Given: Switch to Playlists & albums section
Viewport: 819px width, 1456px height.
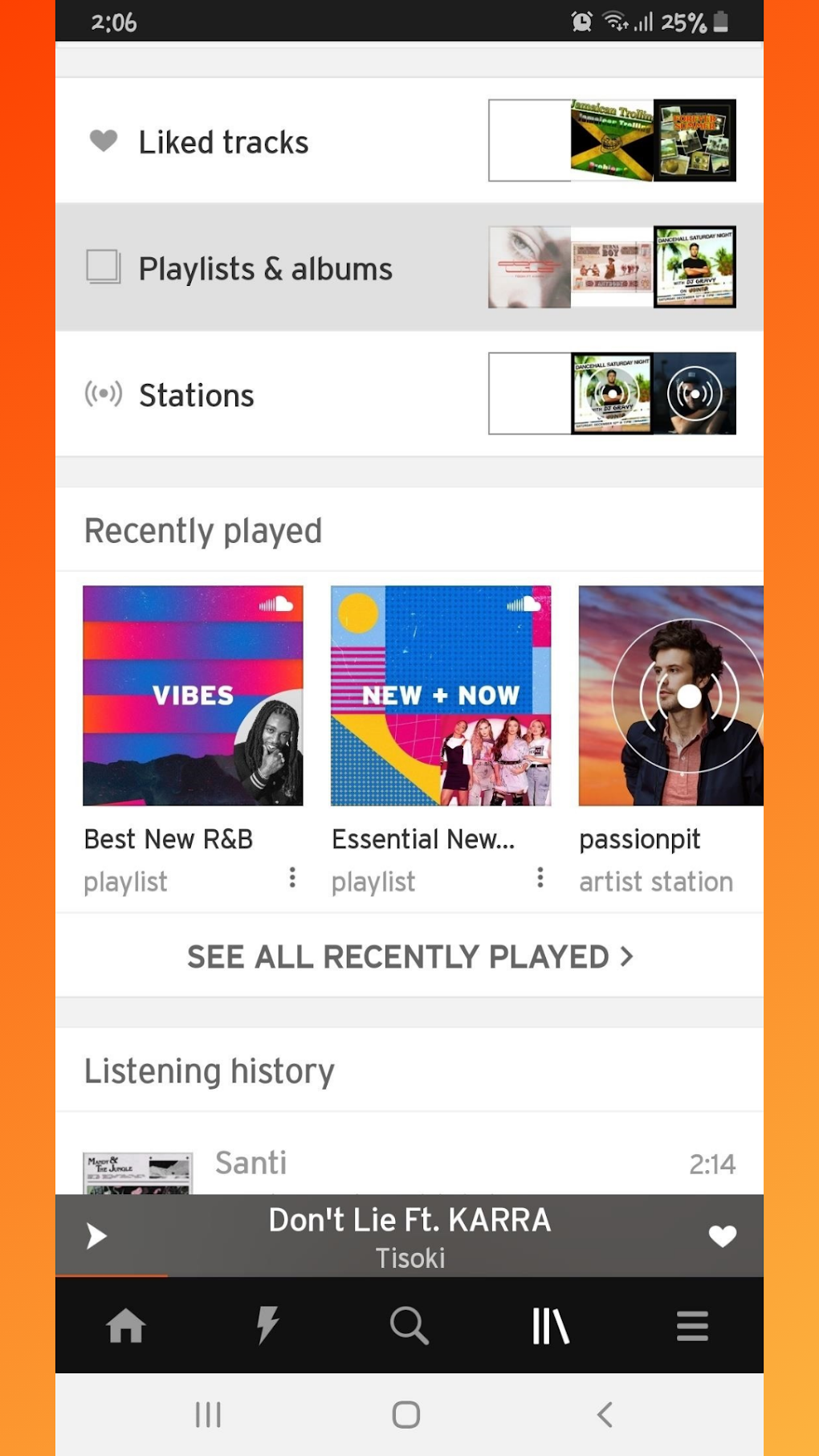Looking at the screenshot, I should point(265,267).
